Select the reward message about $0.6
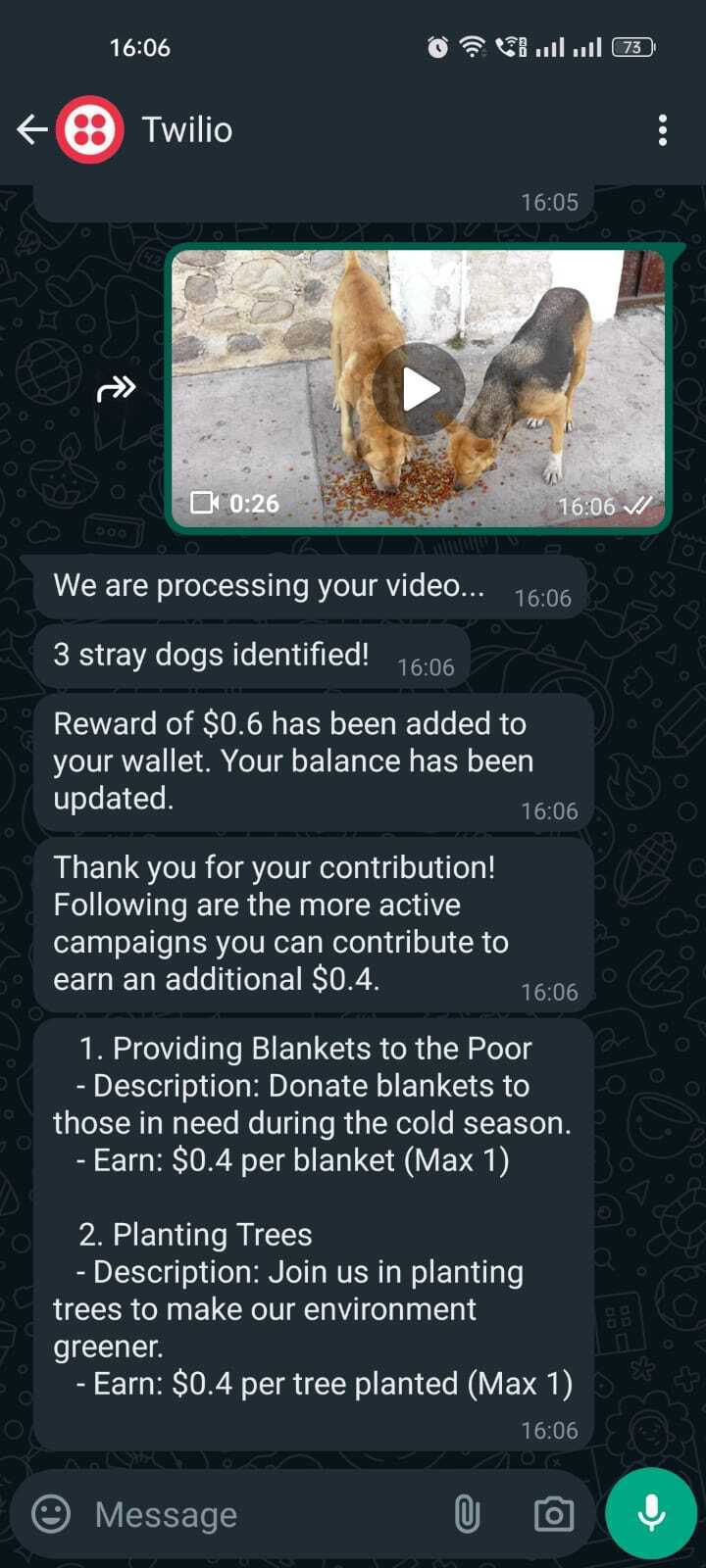The width and height of the screenshot is (706, 1568). 294,760
